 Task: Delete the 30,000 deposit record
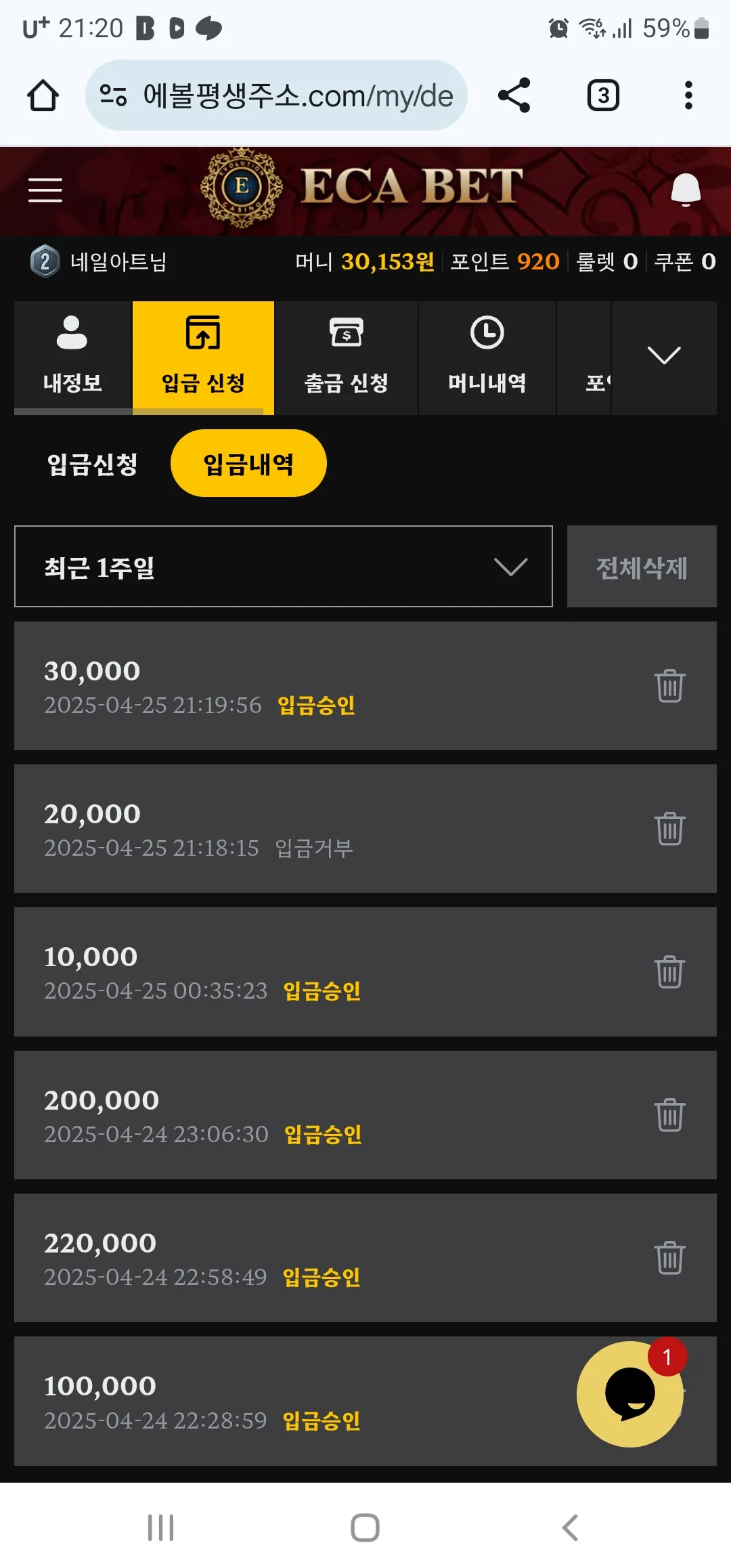click(669, 686)
